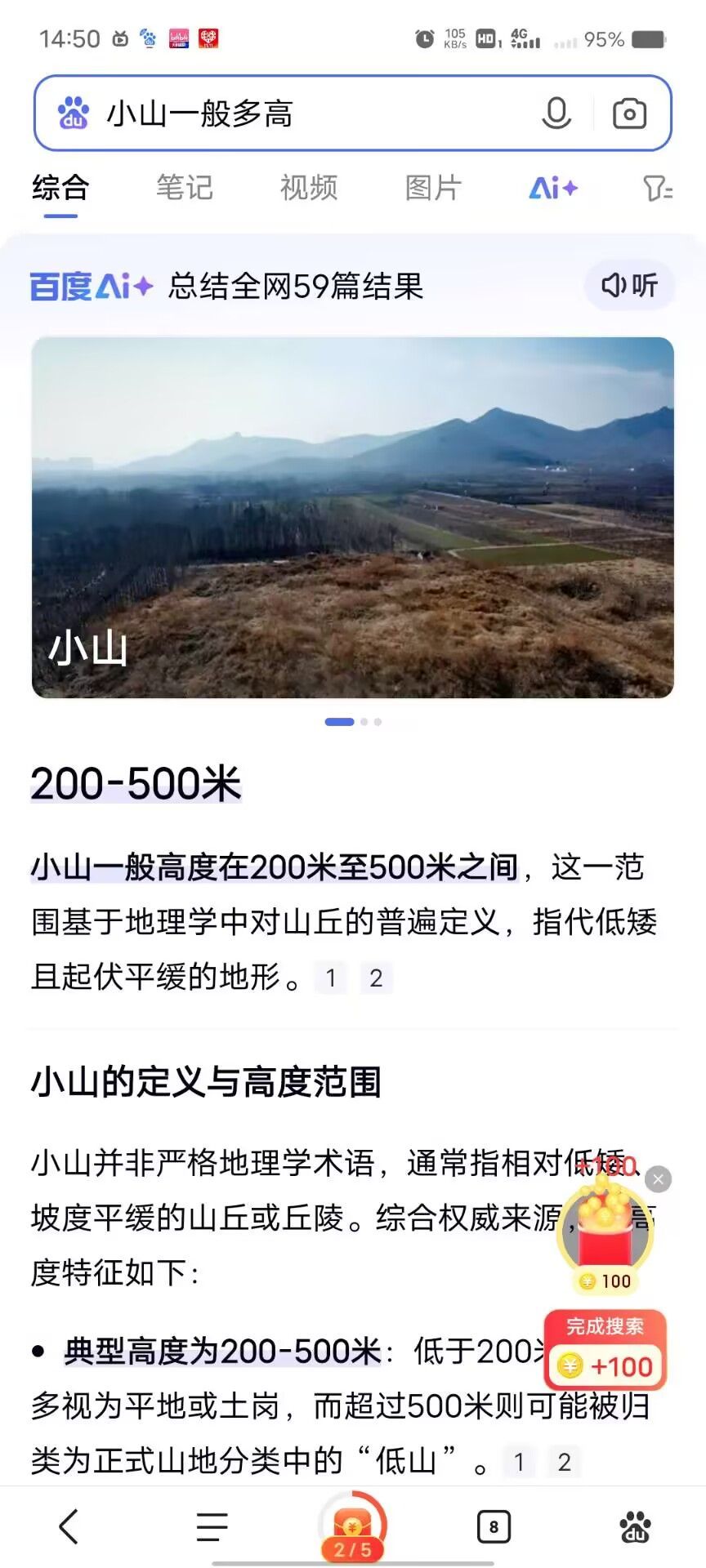Viewport: 706px width, 1568px height.
Task: Start voice search with the microphone
Action: (556, 114)
